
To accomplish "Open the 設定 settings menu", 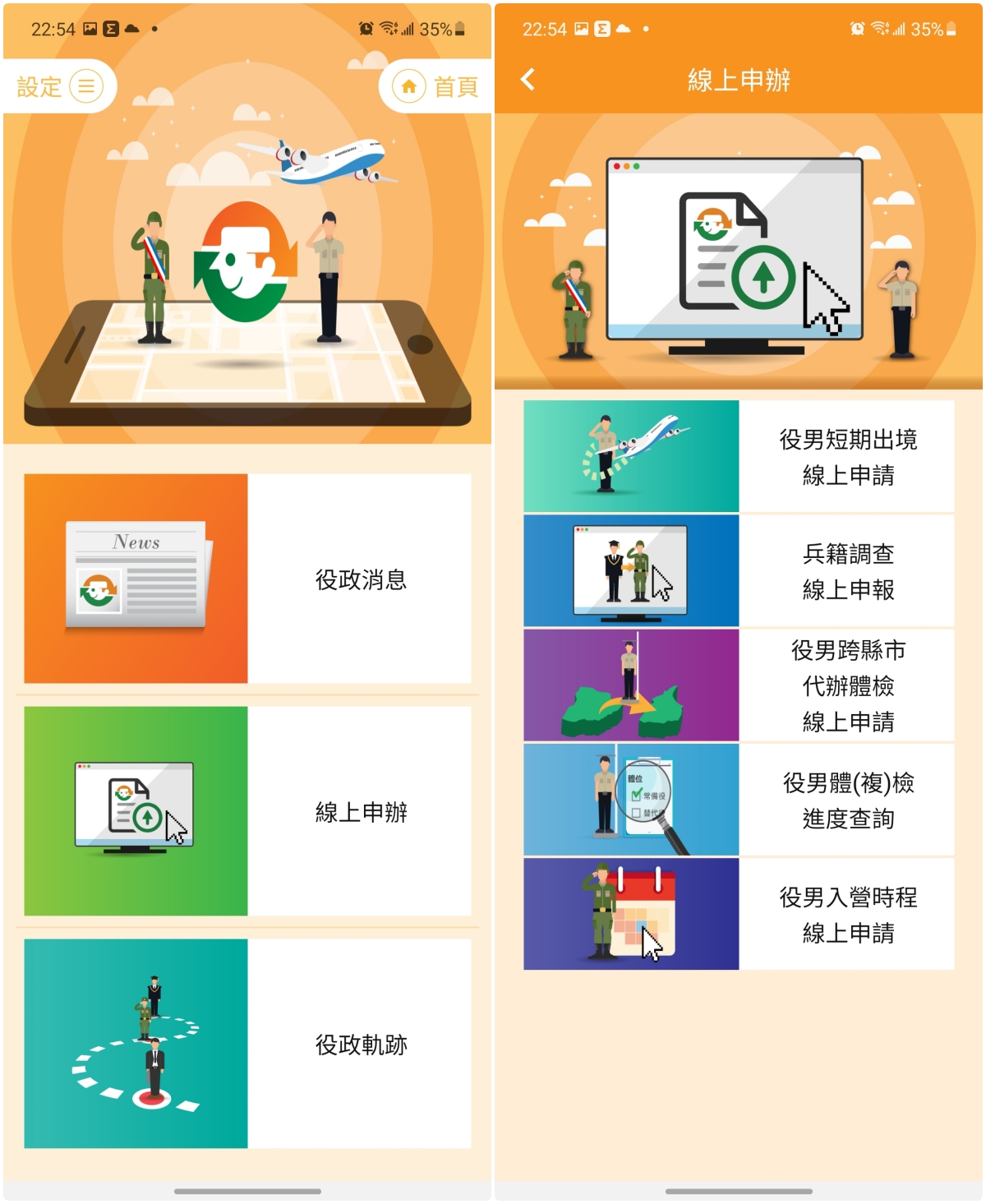I will [58, 86].
